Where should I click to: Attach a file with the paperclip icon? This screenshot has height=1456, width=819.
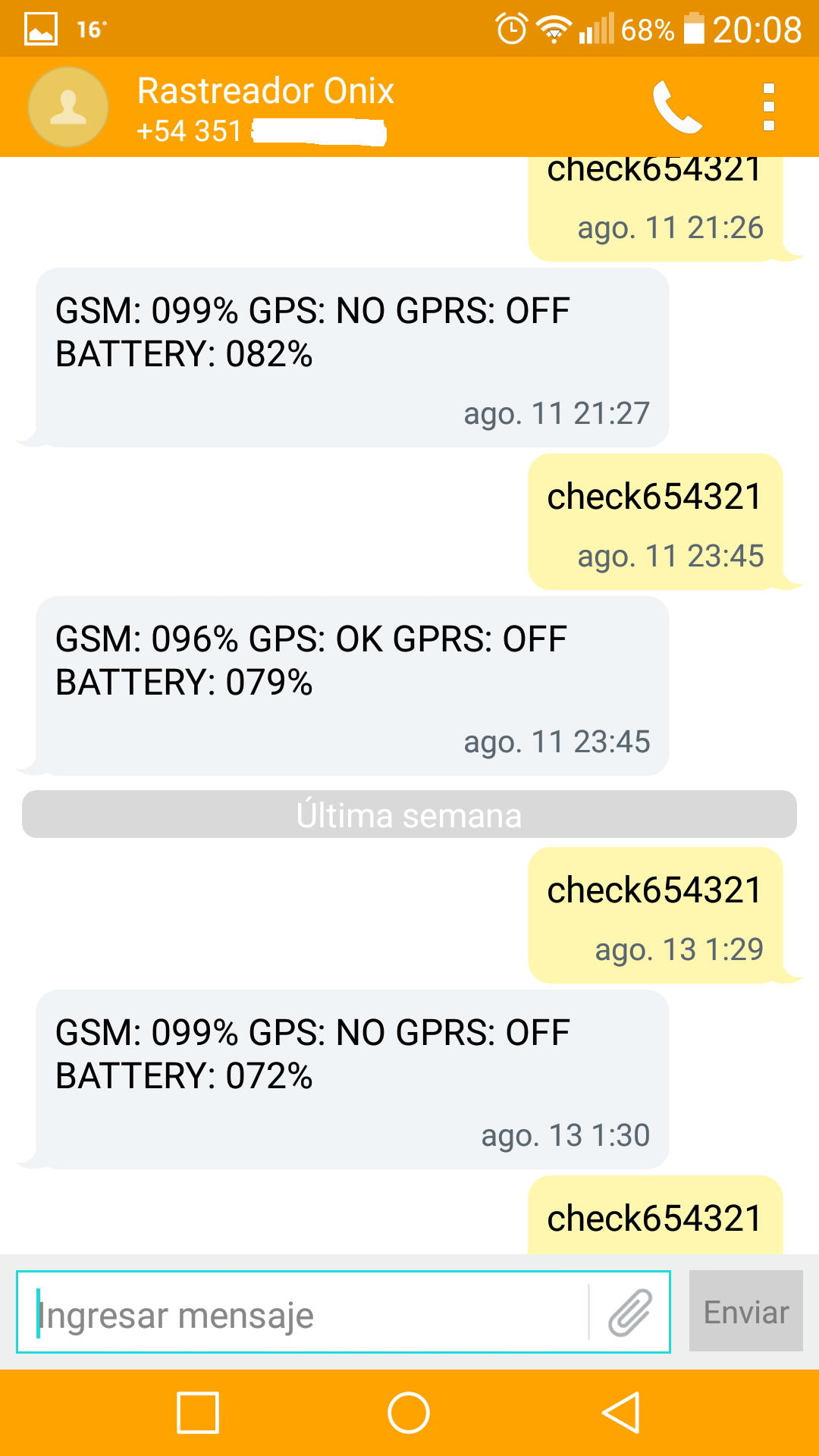pos(629,1313)
